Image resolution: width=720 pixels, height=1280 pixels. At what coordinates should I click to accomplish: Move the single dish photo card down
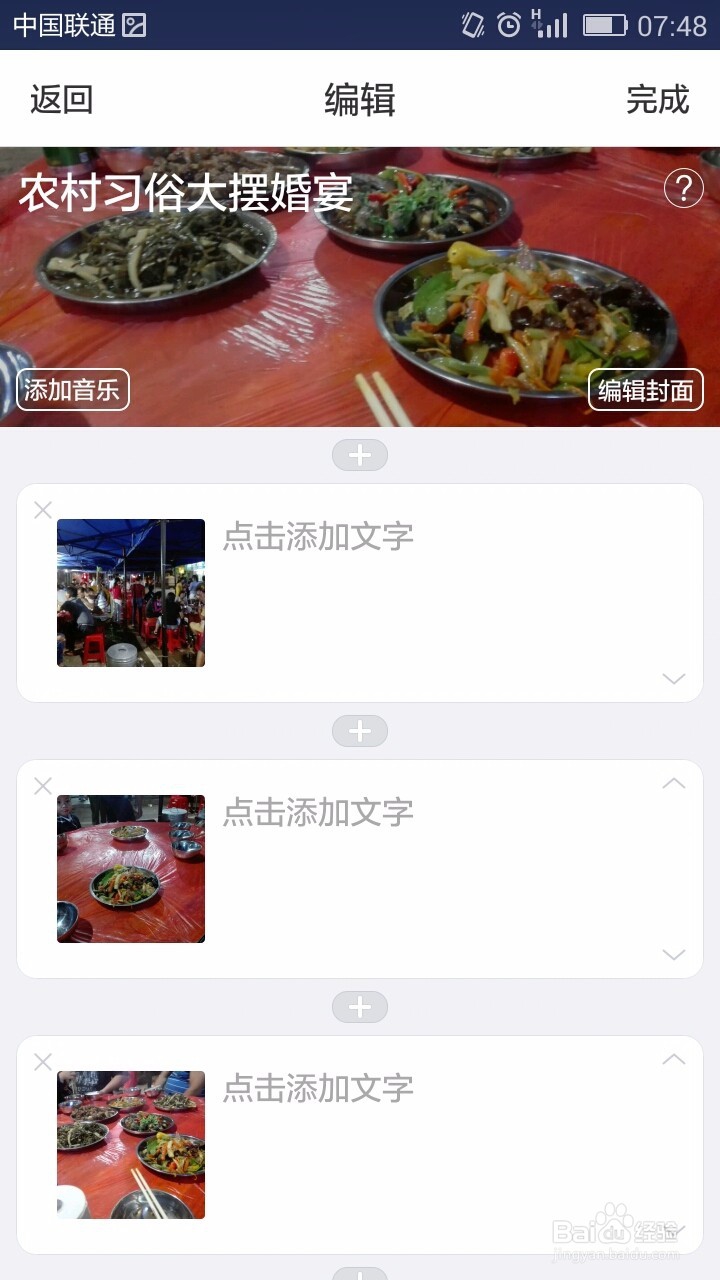pyautogui.click(x=673, y=955)
